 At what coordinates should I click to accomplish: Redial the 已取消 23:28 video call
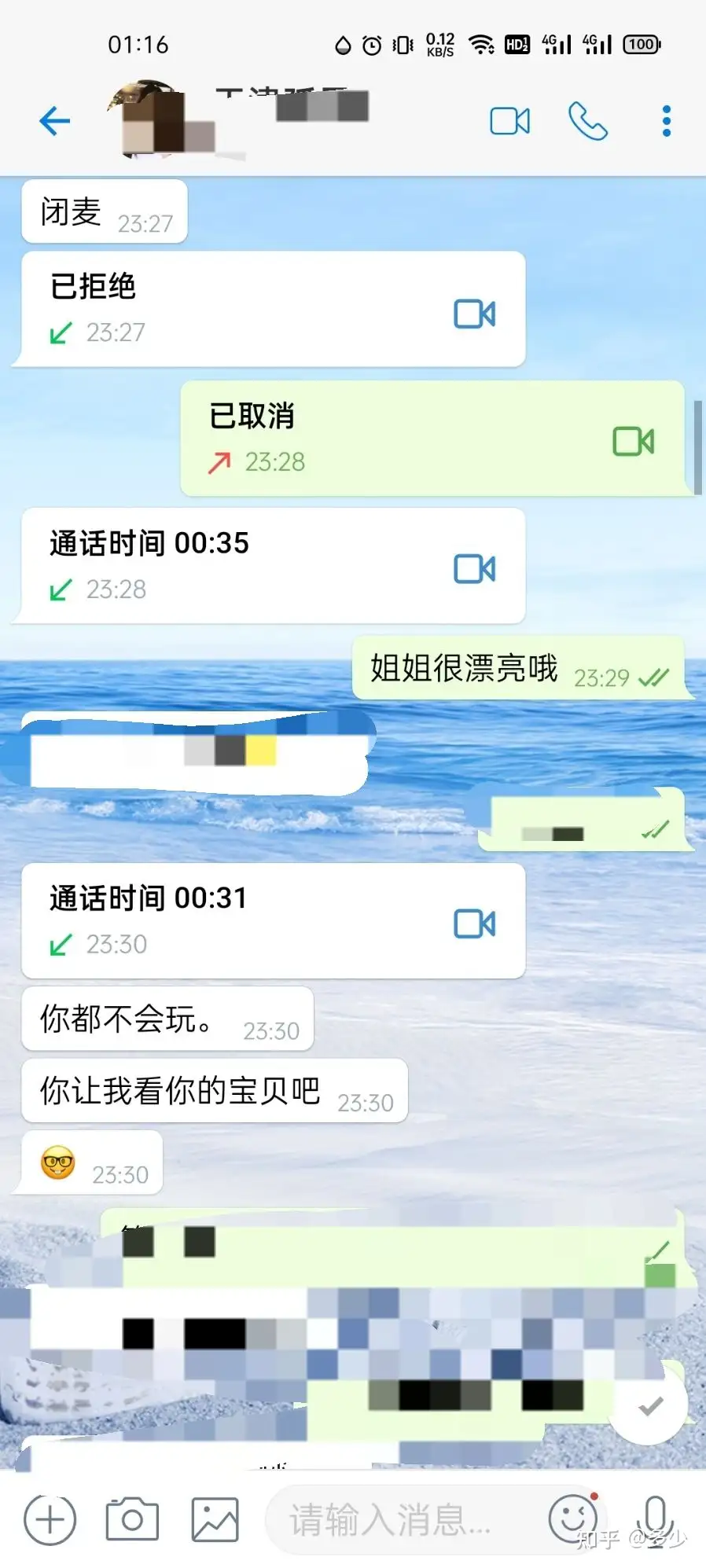(x=432, y=439)
